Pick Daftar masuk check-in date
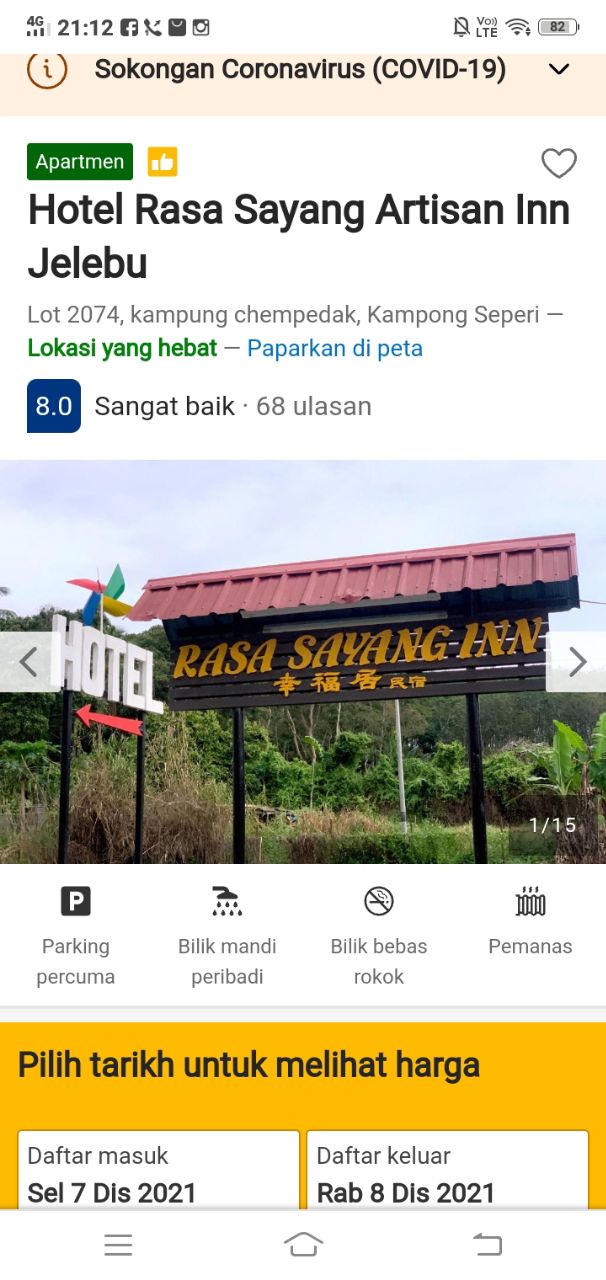The width and height of the screenshot is (606, 1280). 159,1173
